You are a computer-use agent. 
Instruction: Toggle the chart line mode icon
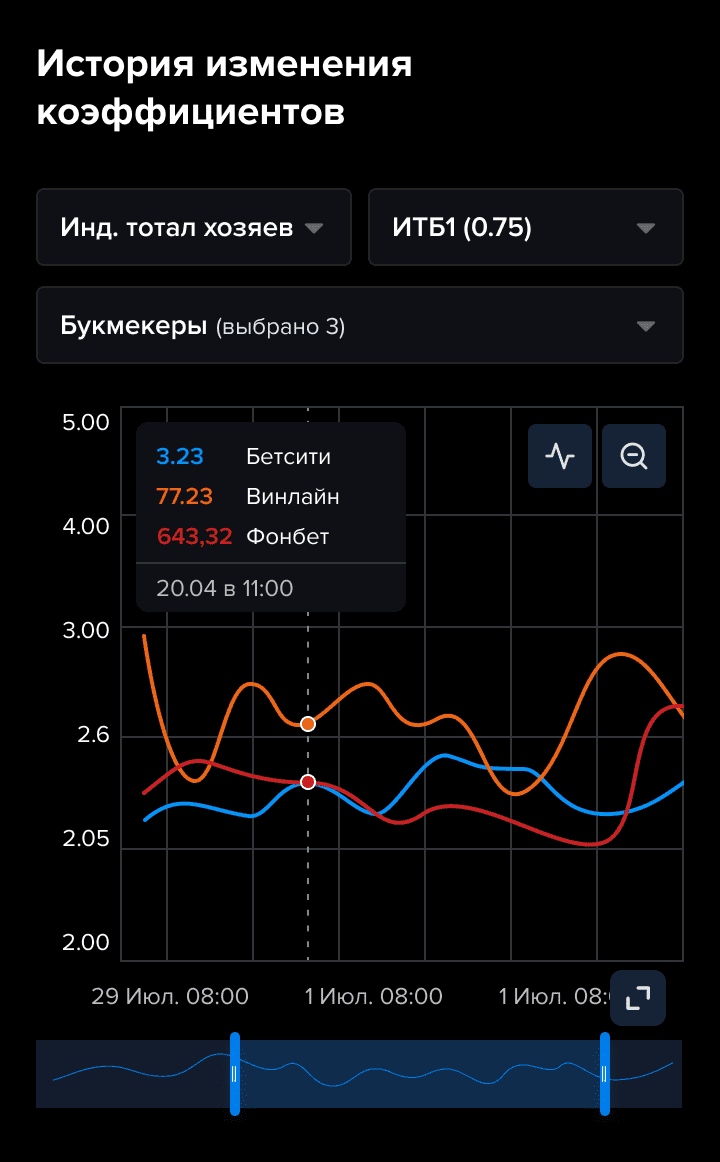coord(560,456)
